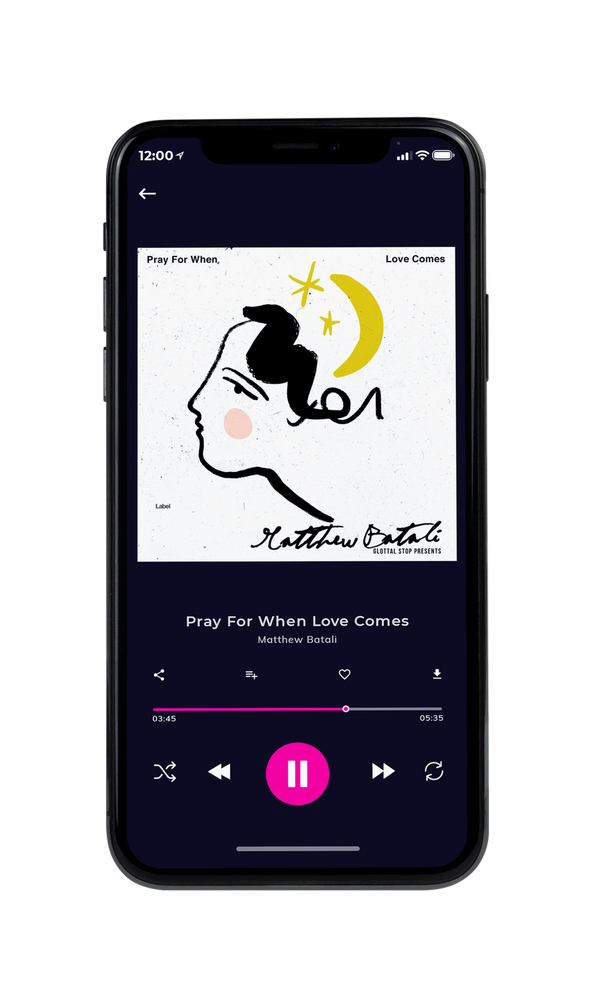
Task: Skip to the previous track
Action: [219, 772]
